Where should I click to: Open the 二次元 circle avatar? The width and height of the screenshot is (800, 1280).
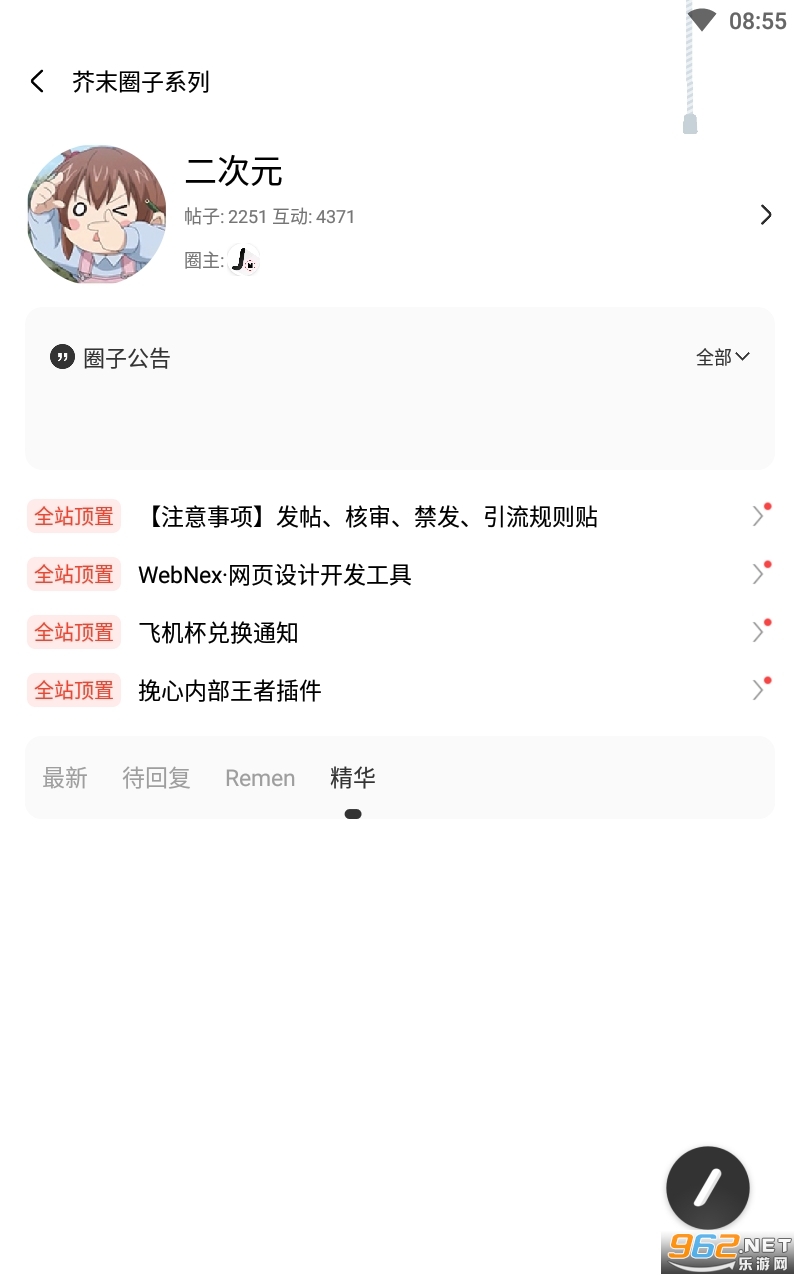pyautogui.click(x=97, y=214)
